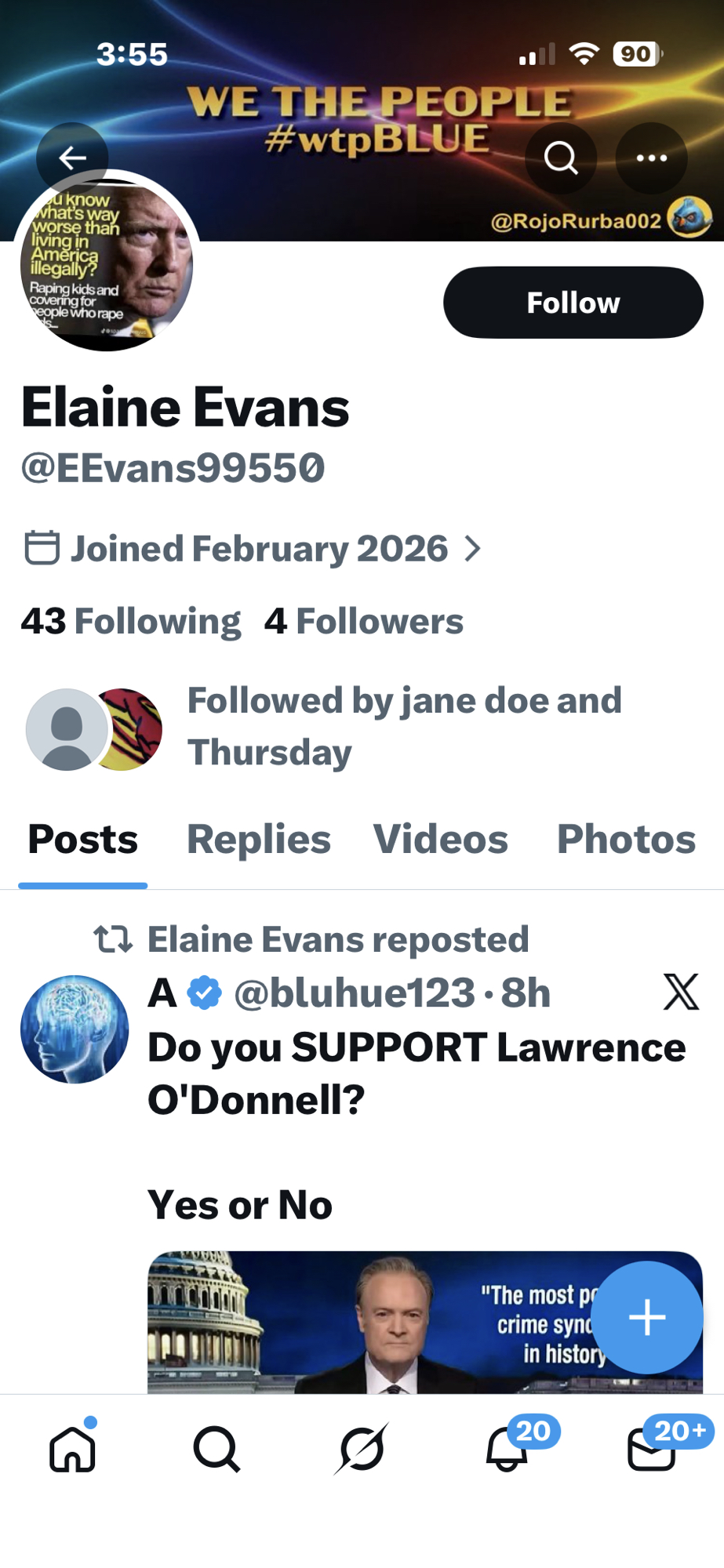This screenshot has width=724, height=1568.
Task: Switch to the Photos tab
Action: [625, 840]
